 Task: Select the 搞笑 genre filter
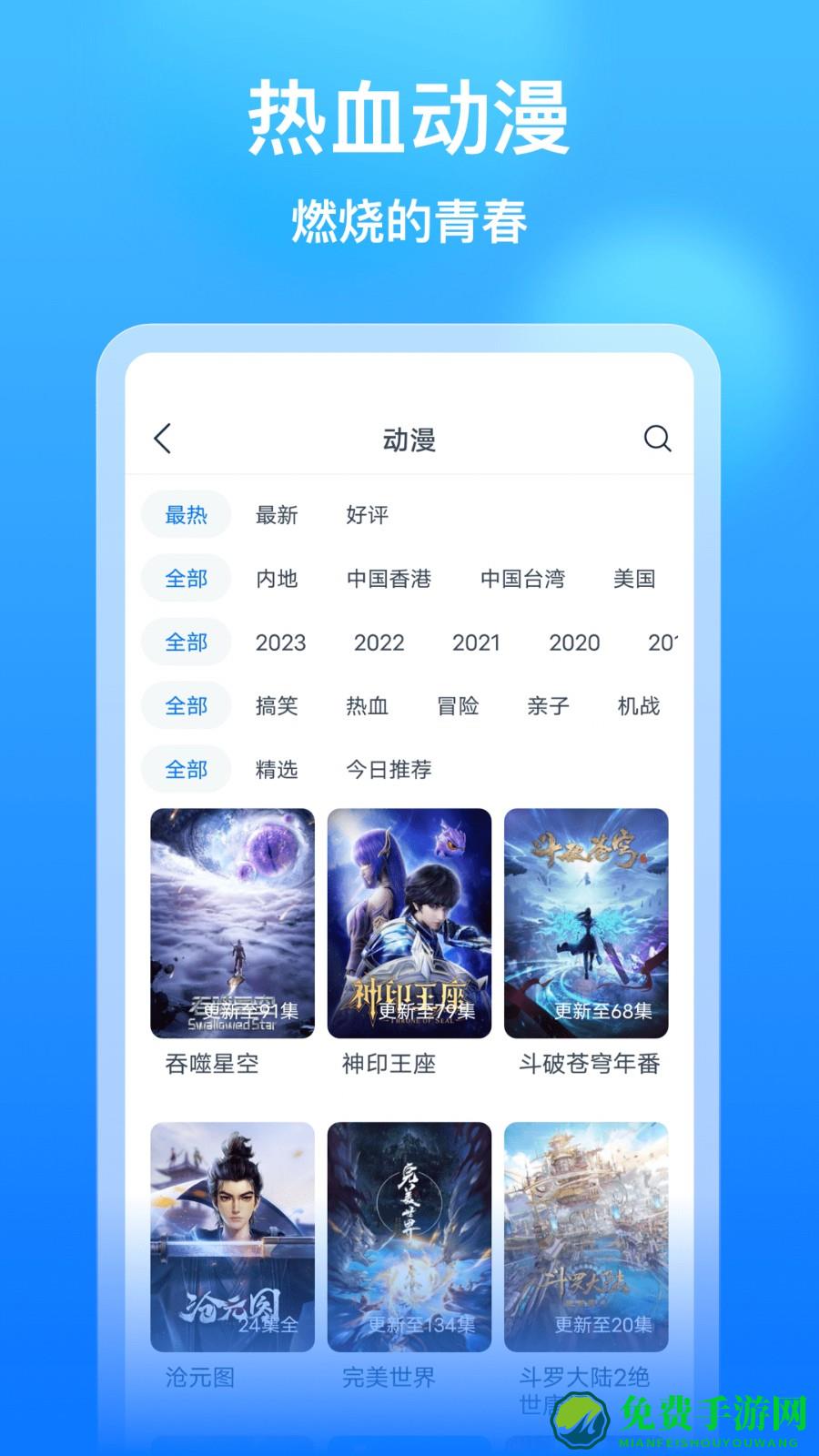[x=278, y=705]
